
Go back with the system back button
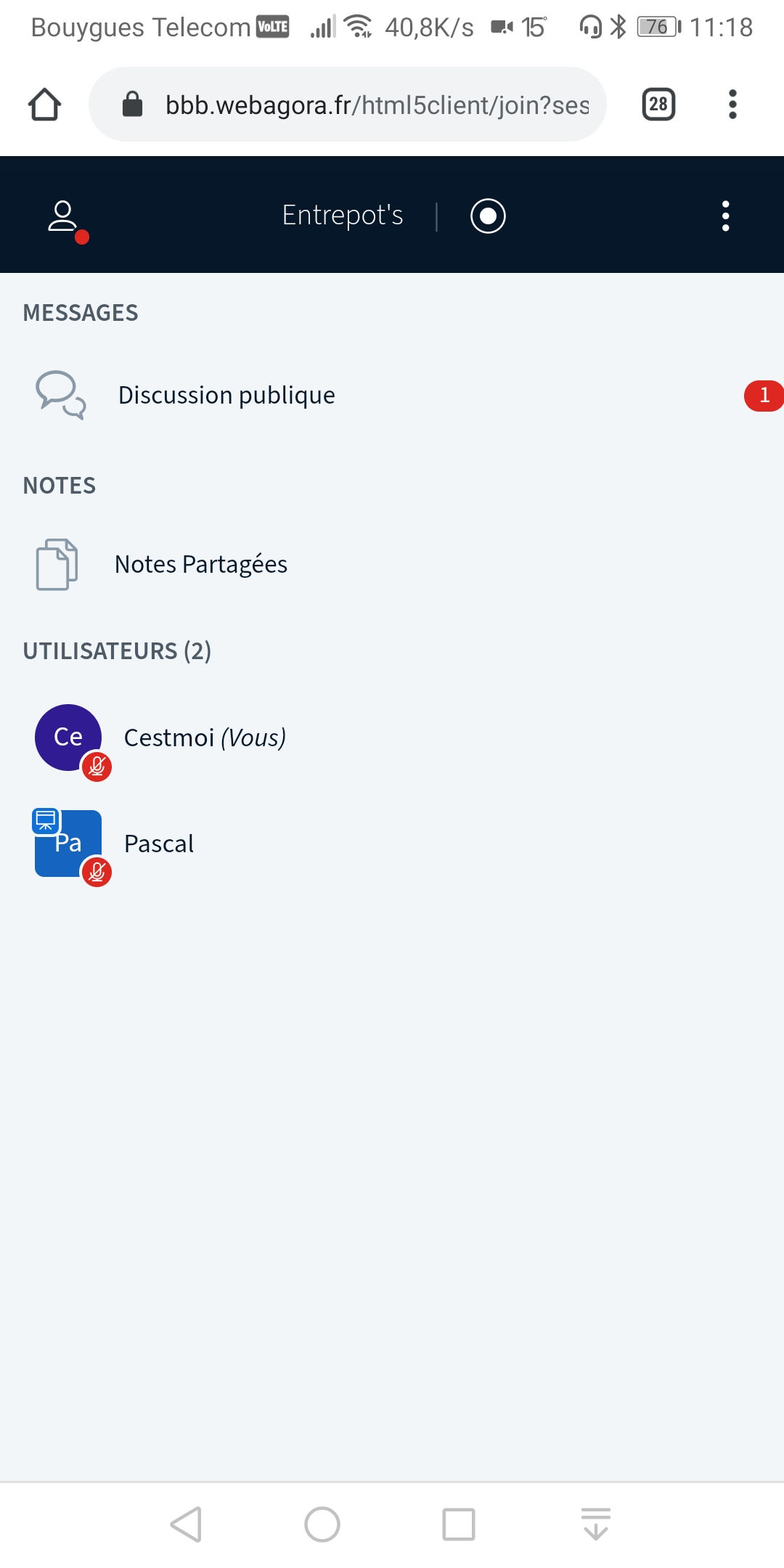pos(187,1524)
